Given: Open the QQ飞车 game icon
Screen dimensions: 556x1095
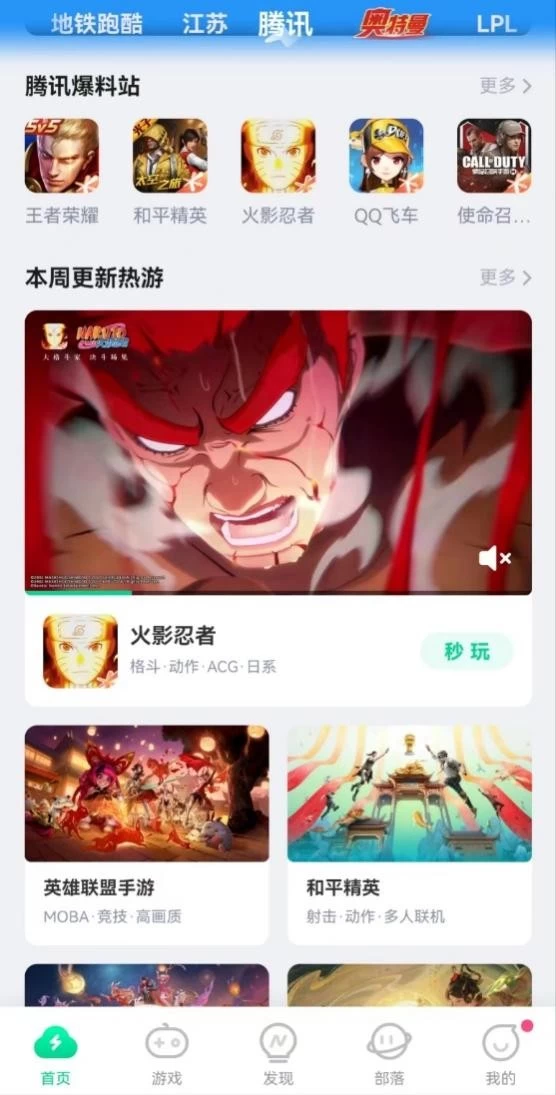Looking at the screenshot, I should pyautogui.click(x=386, y=172).
